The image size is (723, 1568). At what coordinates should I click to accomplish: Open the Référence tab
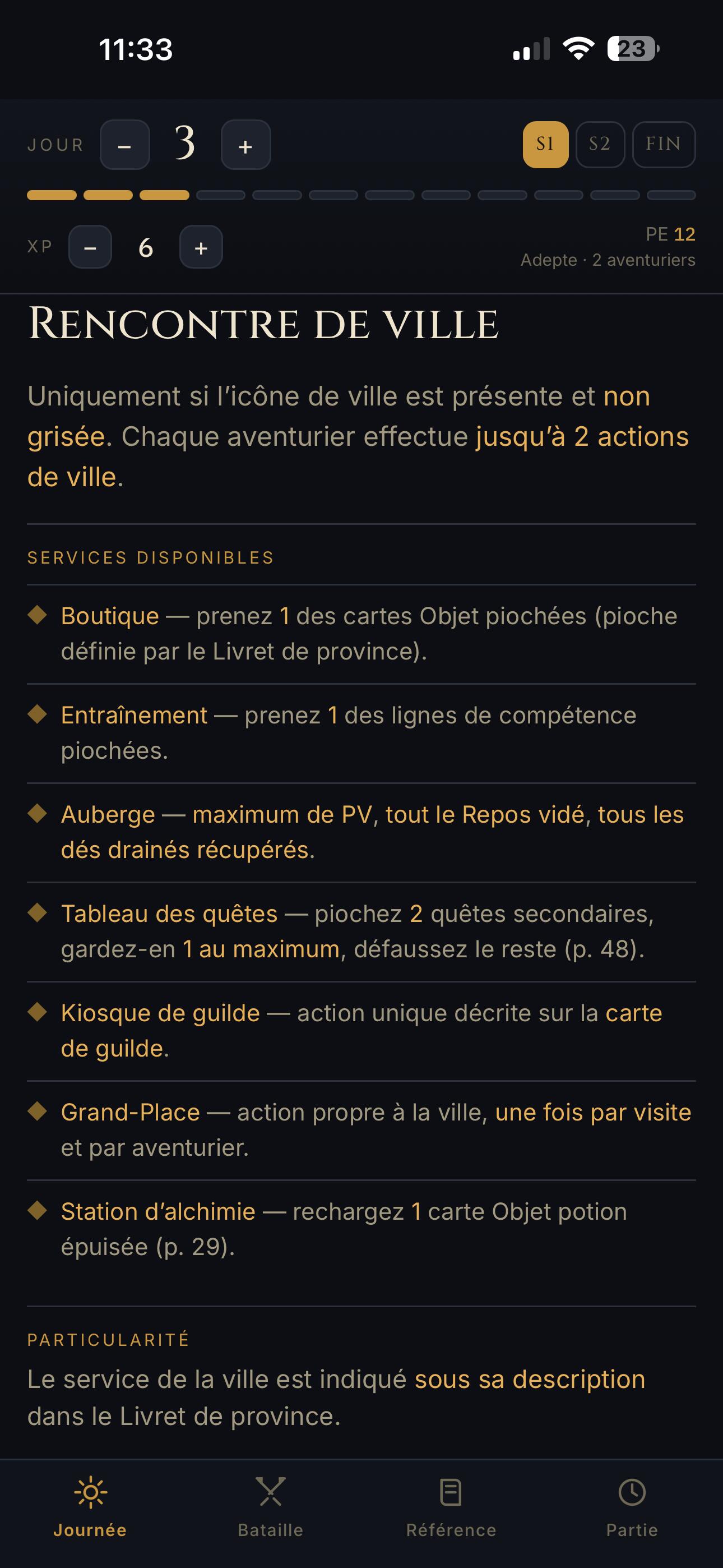click(451, 1507)
